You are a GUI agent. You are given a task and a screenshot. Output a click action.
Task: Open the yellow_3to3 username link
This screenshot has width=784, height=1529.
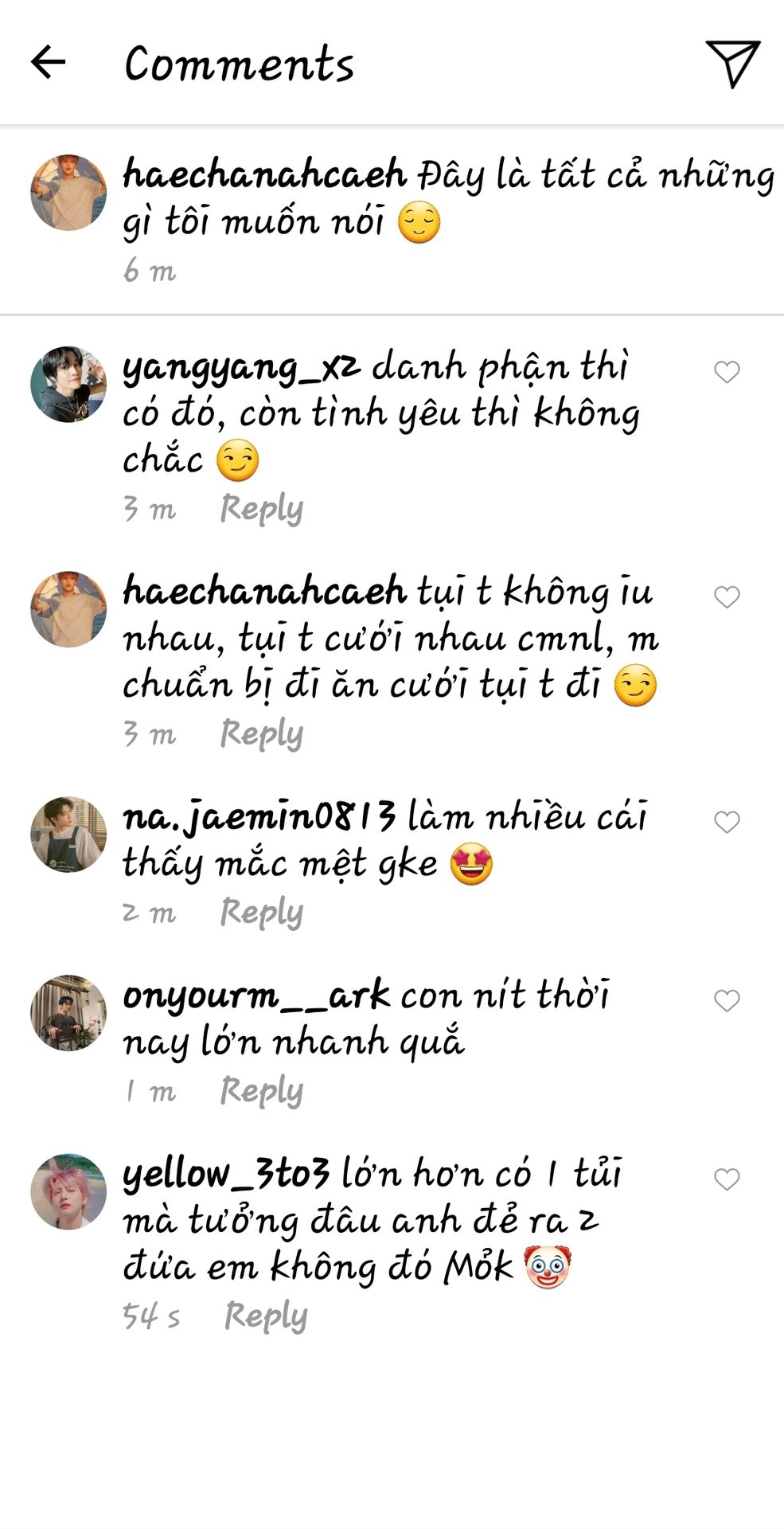226,1175
